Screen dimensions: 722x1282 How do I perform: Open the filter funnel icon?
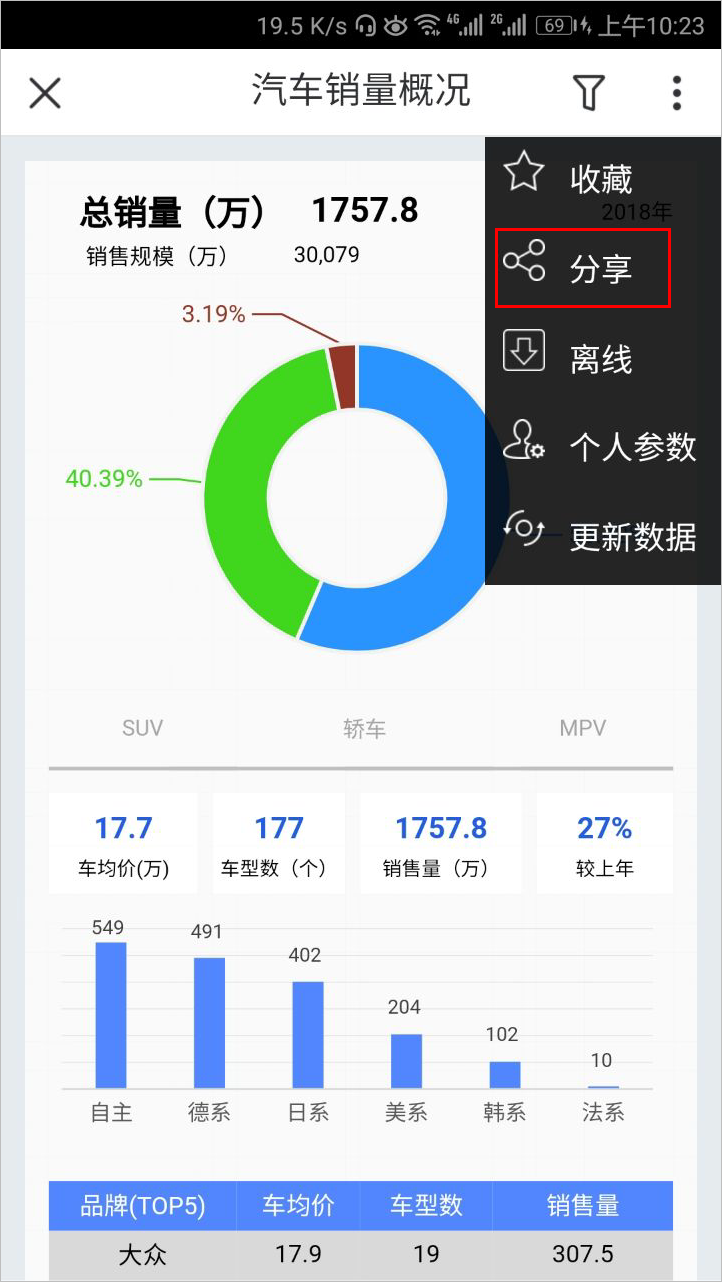point(589,93)
